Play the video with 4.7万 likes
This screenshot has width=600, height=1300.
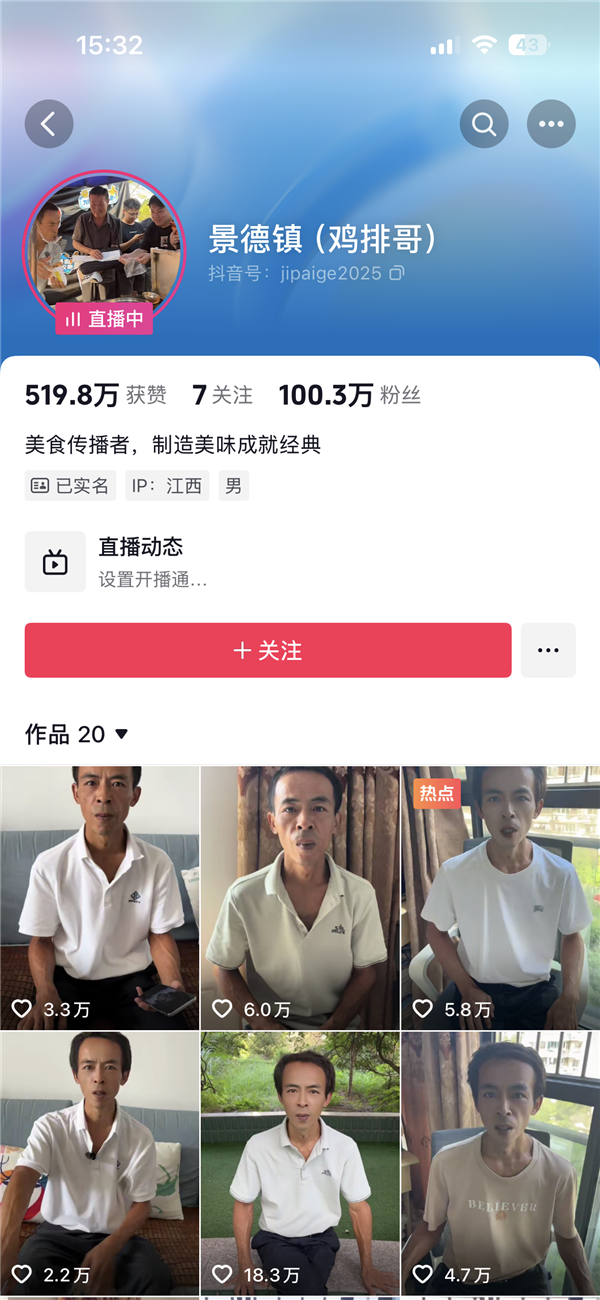tap(500, 1162)
